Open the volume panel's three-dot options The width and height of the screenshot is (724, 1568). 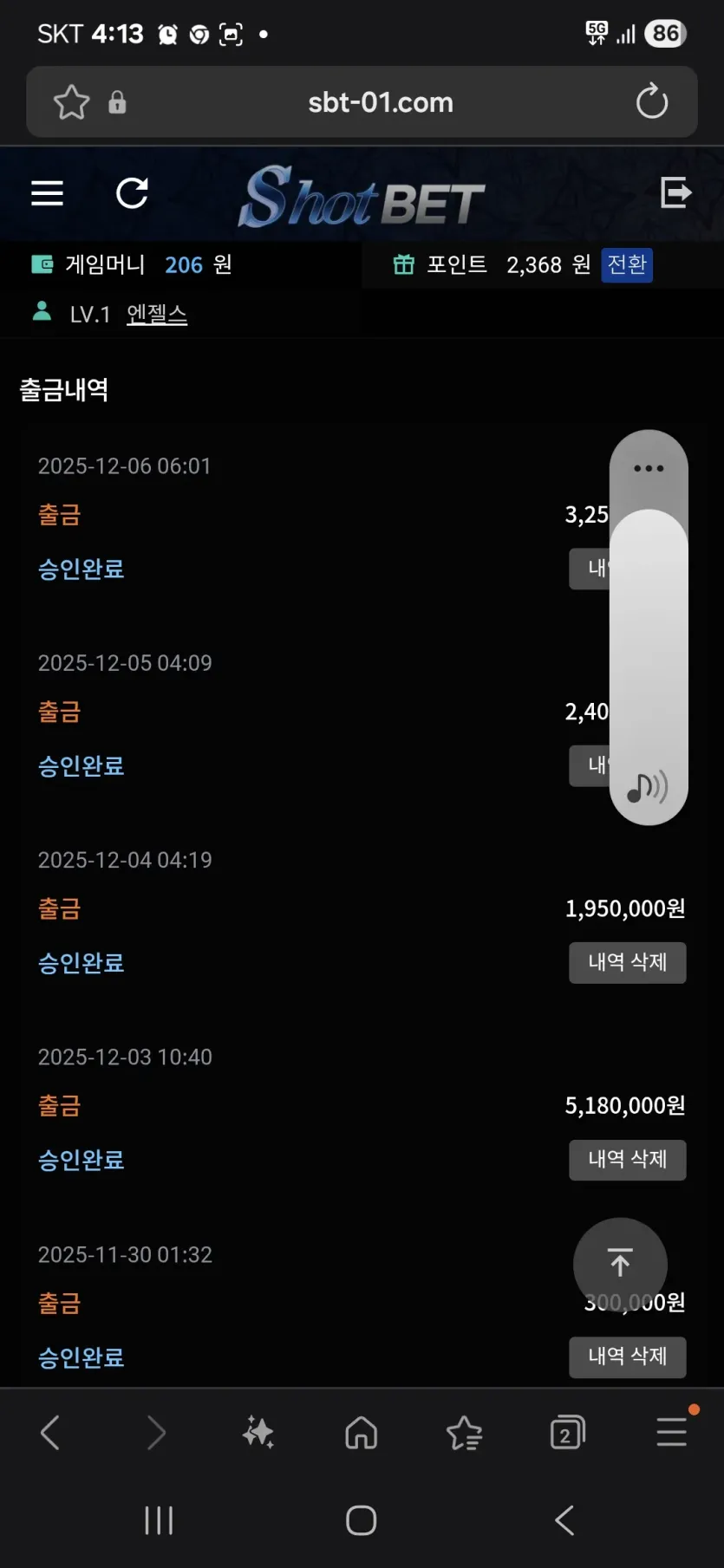tap(649, 468)
